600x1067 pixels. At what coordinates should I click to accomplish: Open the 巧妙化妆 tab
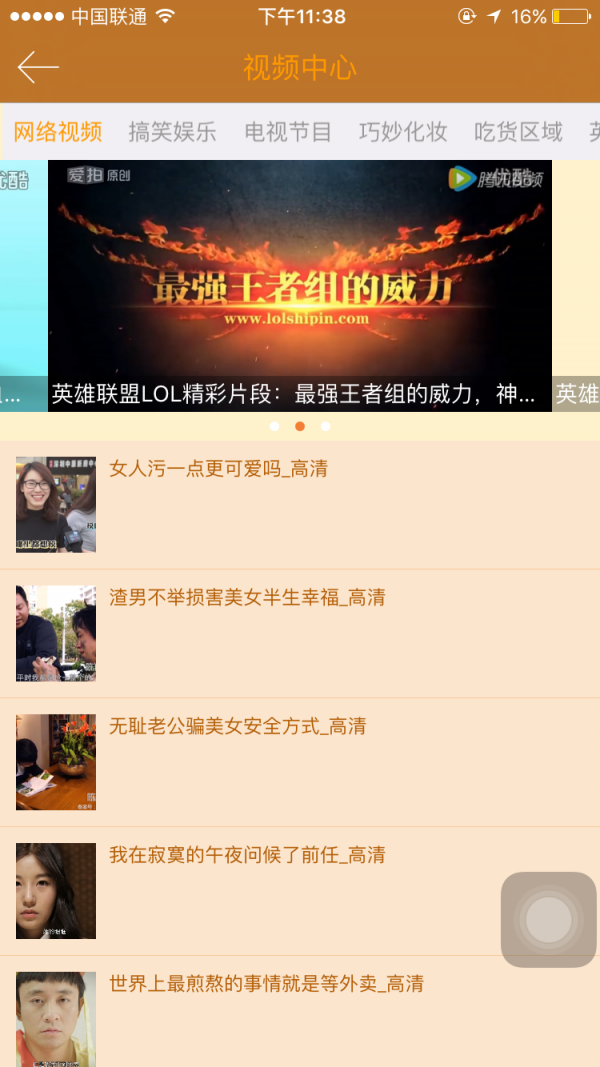click(403, 131)
